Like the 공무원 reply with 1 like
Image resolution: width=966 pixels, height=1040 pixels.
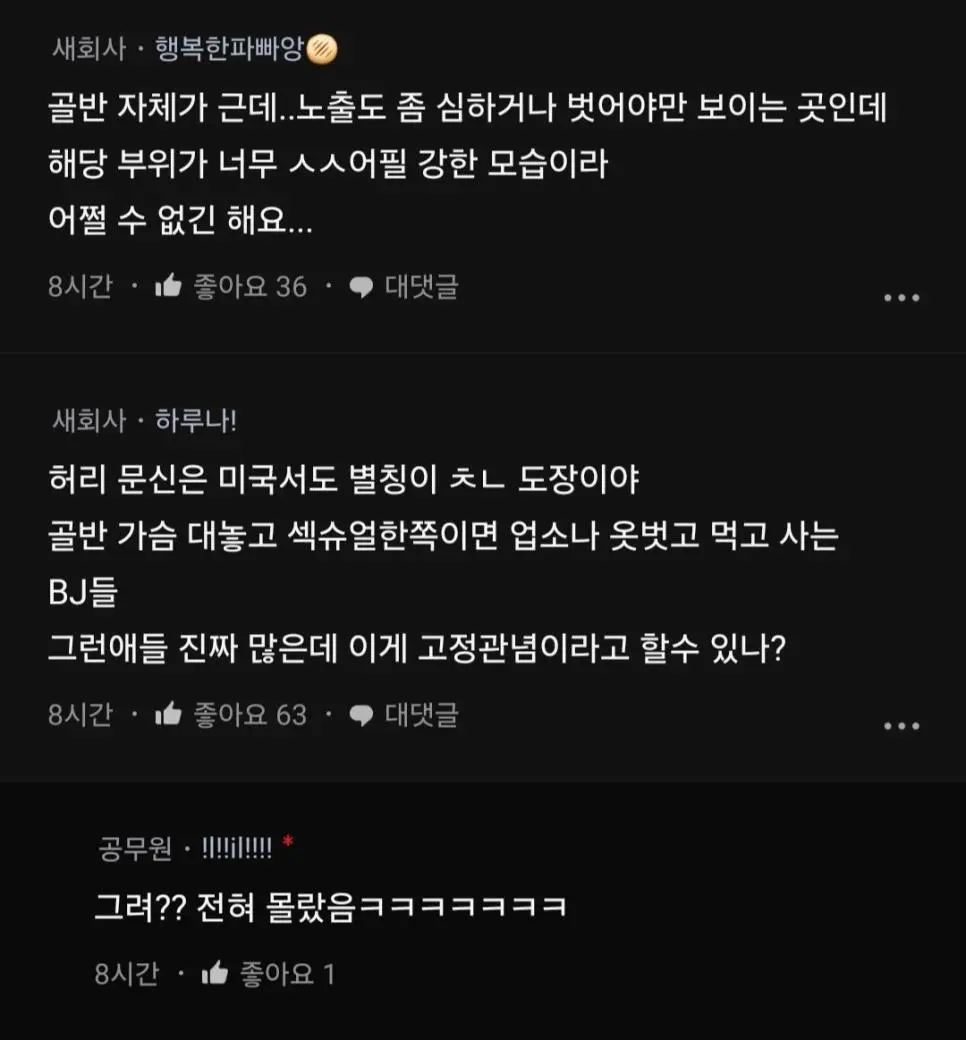216,974
